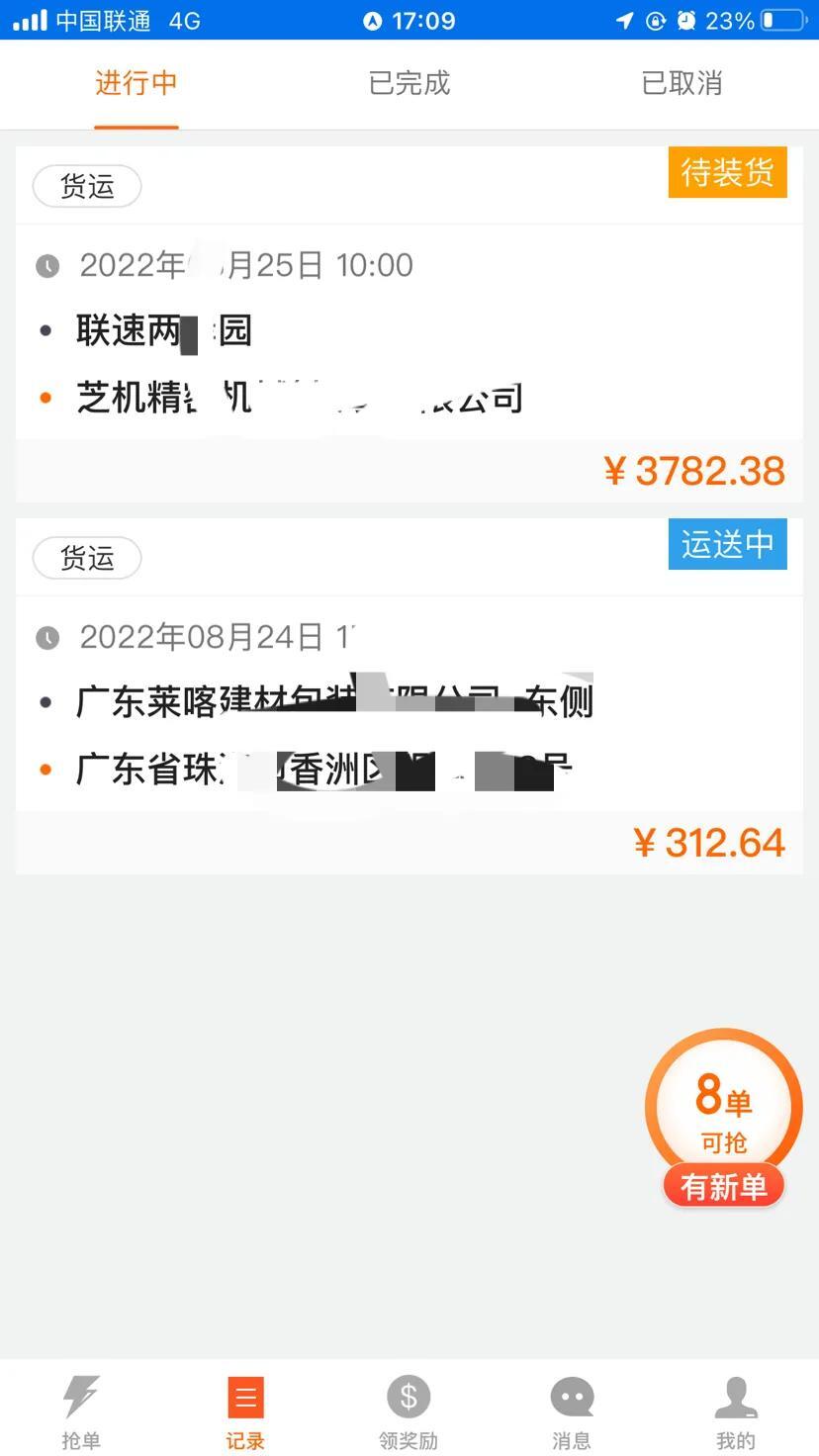Tap the 我的 profile person icon

pyautogui.click(x=736, y=1398)
